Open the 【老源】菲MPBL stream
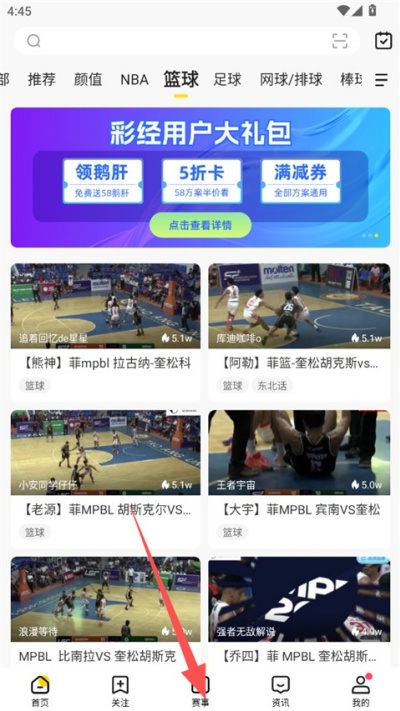The width and height of the screenshot is (400, 711). click(105, 479)
